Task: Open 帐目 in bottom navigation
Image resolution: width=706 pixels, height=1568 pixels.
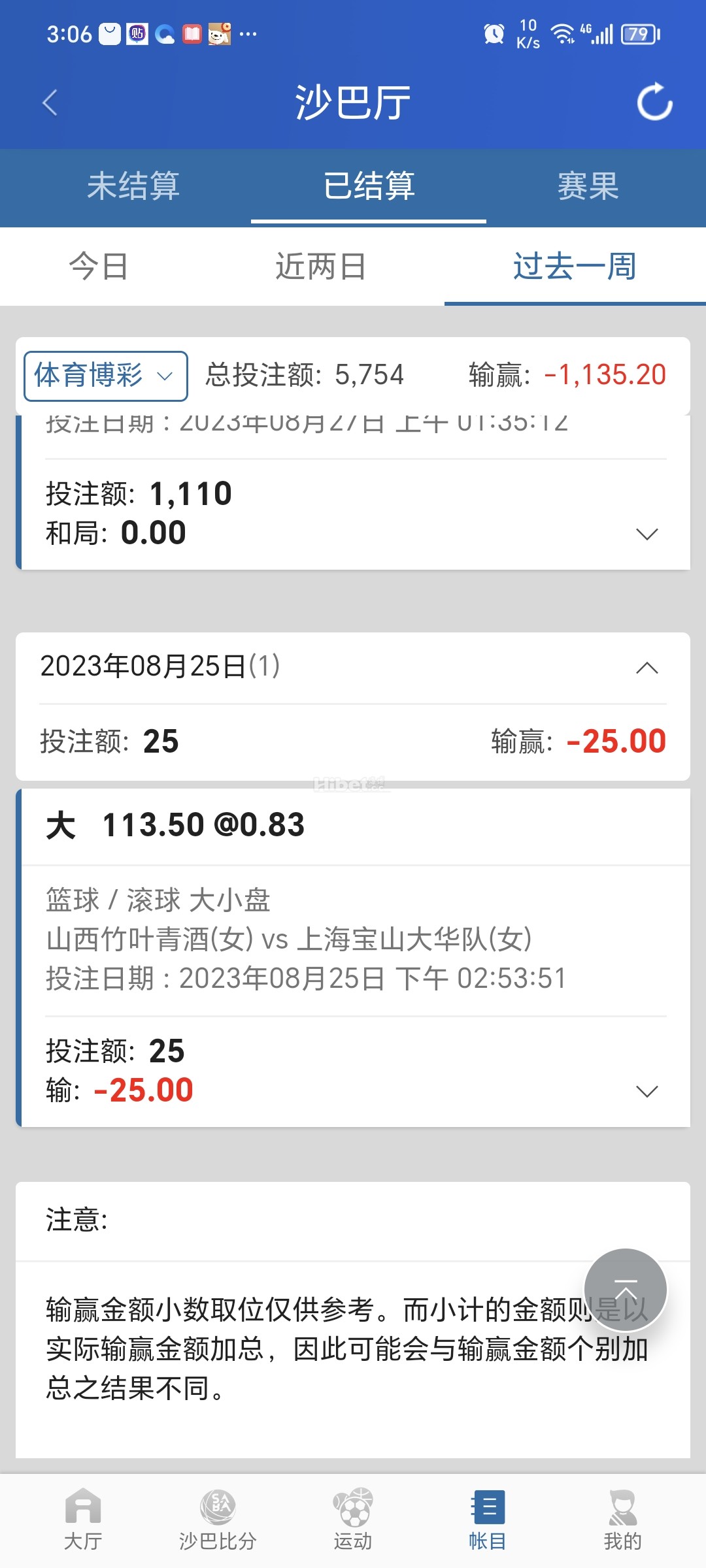Action: point(488,1519)
